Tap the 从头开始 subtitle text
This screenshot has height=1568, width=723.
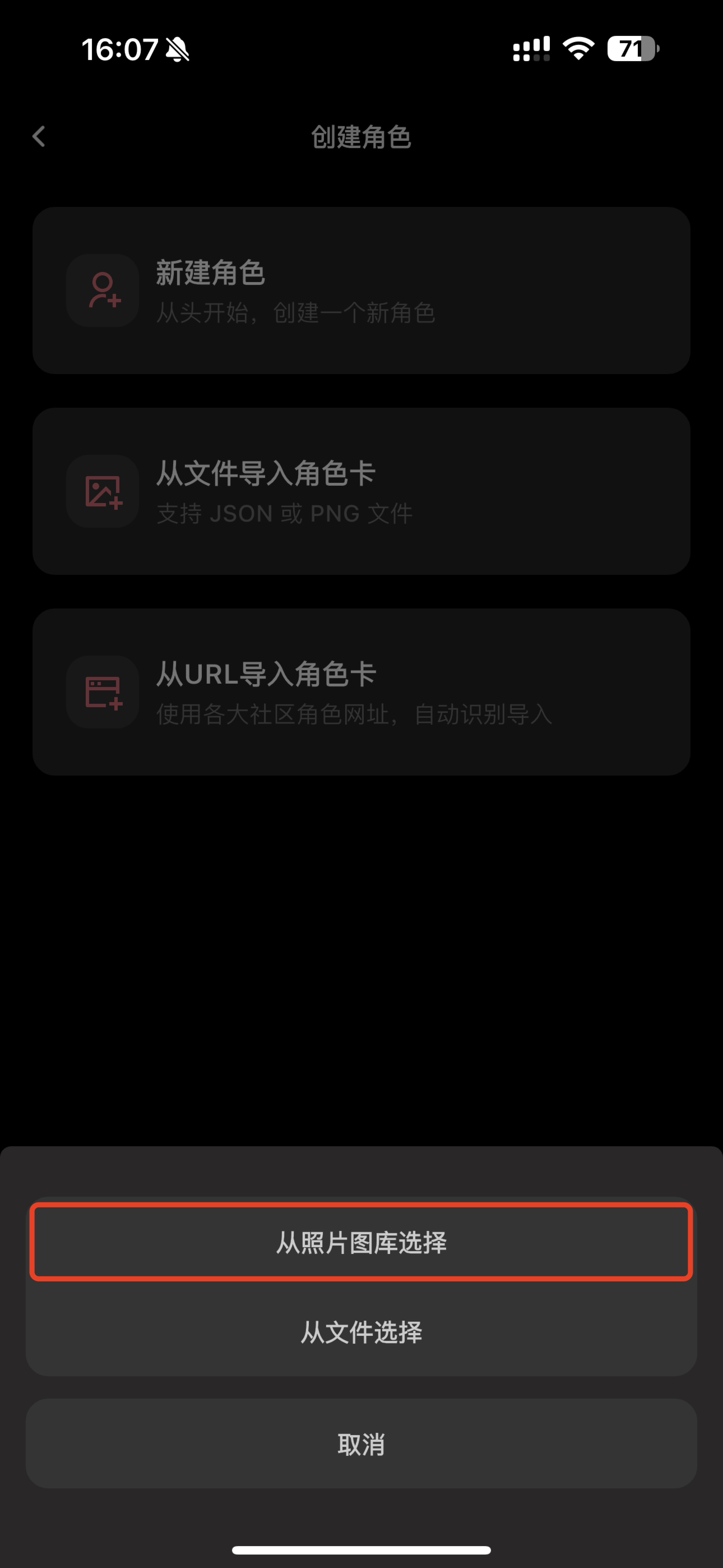297,314
